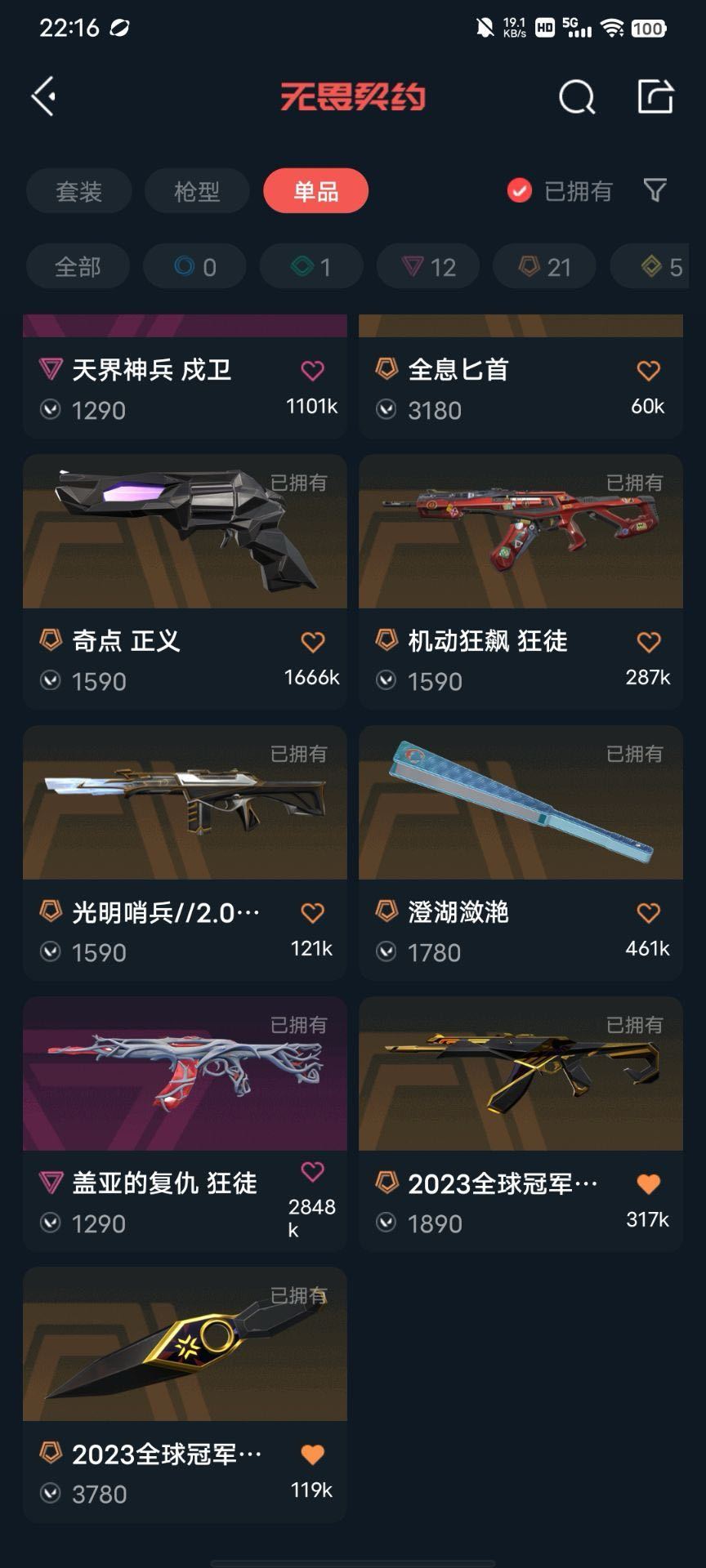Uncheck the 已拥有 filter checkbox
The height and width of the screenshot is (1568, 706).
(x=520, y=191)
